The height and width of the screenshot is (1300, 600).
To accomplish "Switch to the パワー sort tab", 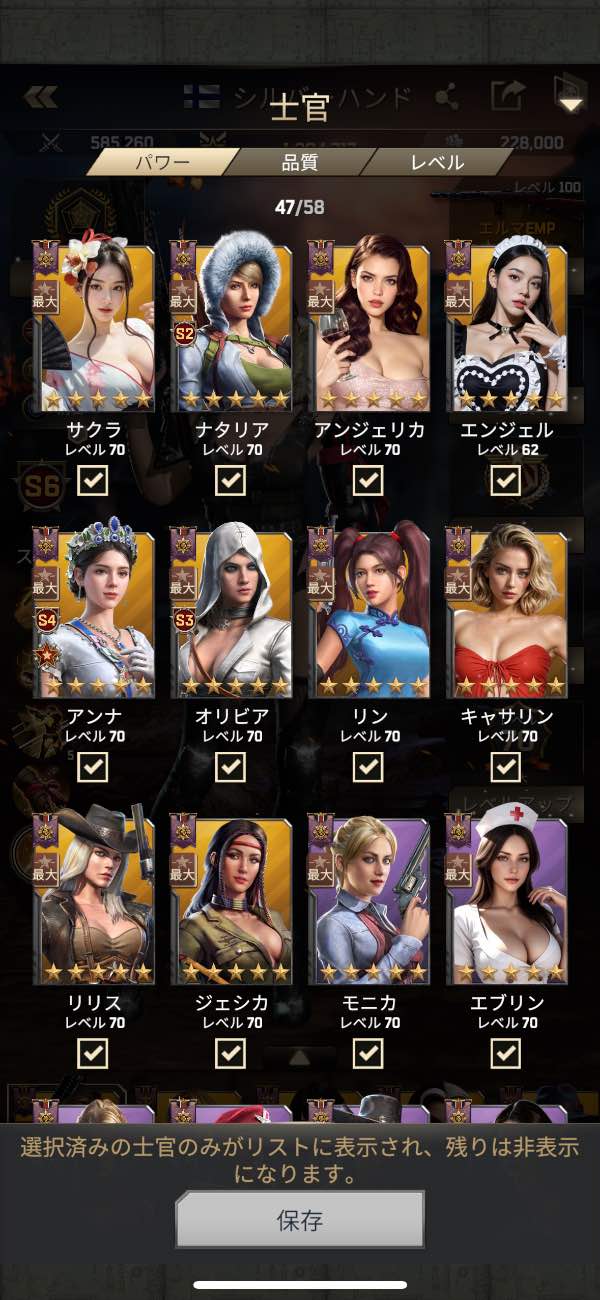I will (x=162, y=162).
